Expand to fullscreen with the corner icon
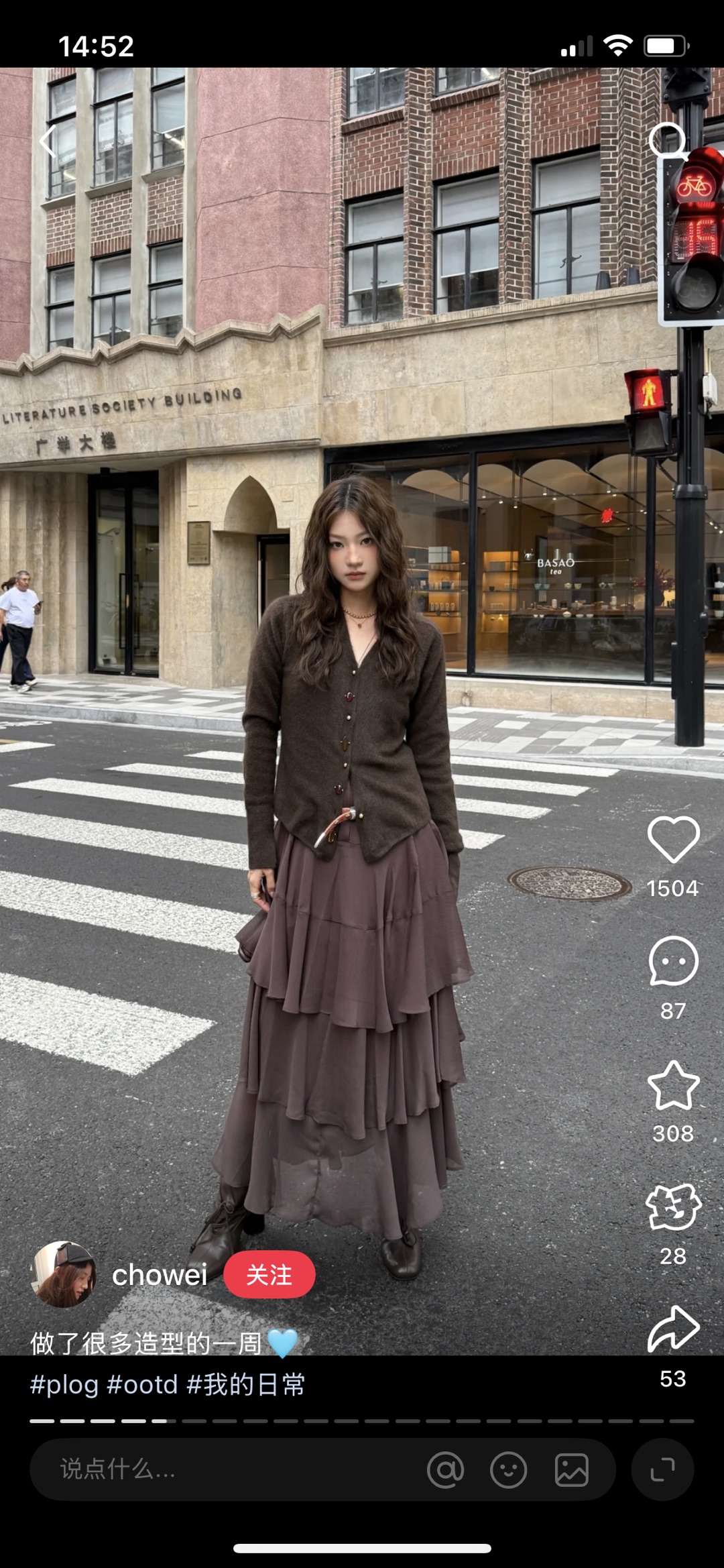The image size is (724, 1568). click(662, 1469)
